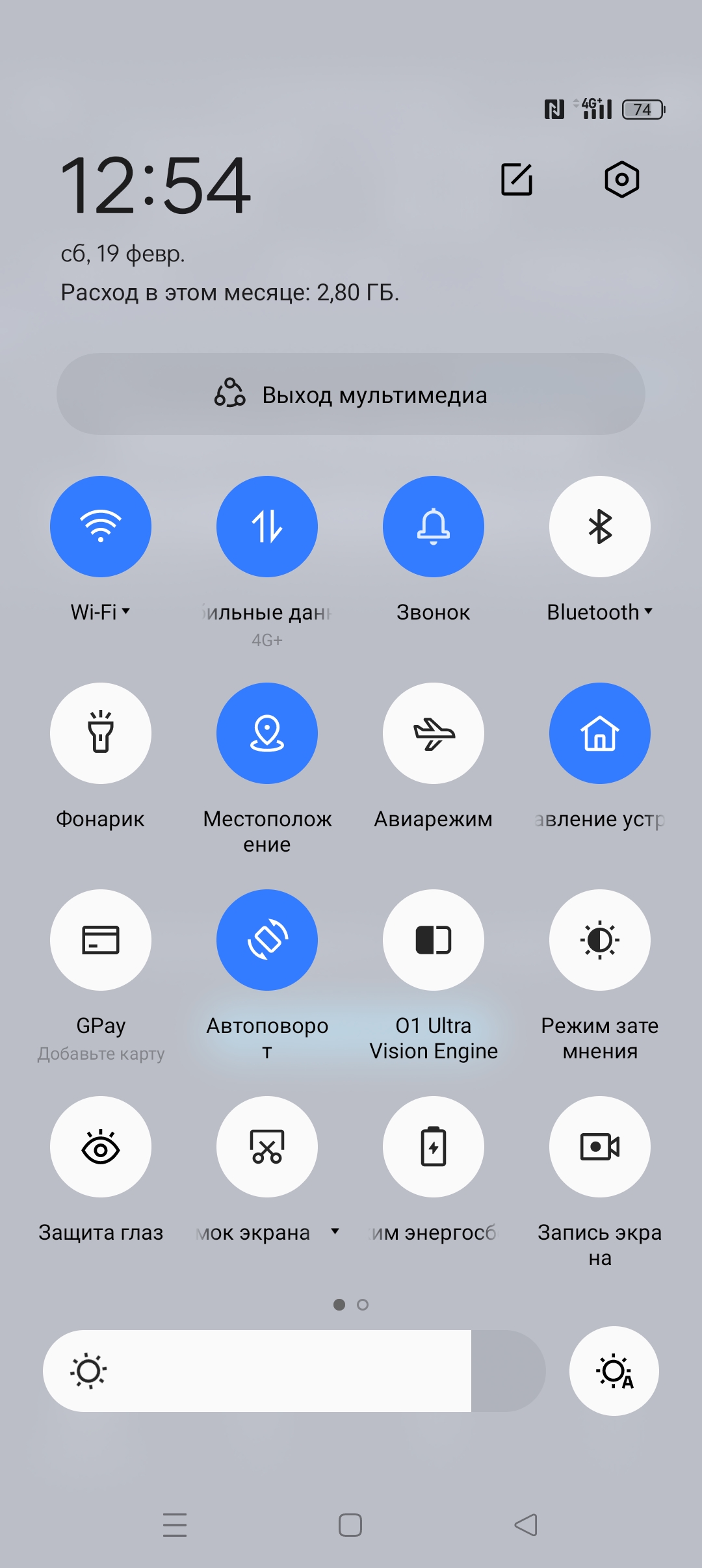Turn off Автоповорот auto-rotate
702x1568 pixels.
click(267, 940)
